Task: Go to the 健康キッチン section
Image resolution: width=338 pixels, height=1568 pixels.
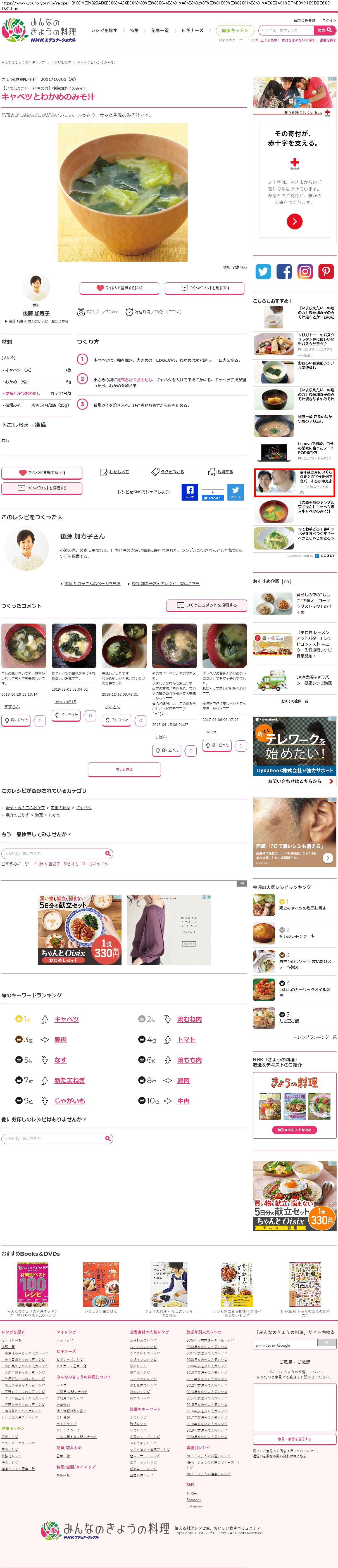Action: [235, 30]
